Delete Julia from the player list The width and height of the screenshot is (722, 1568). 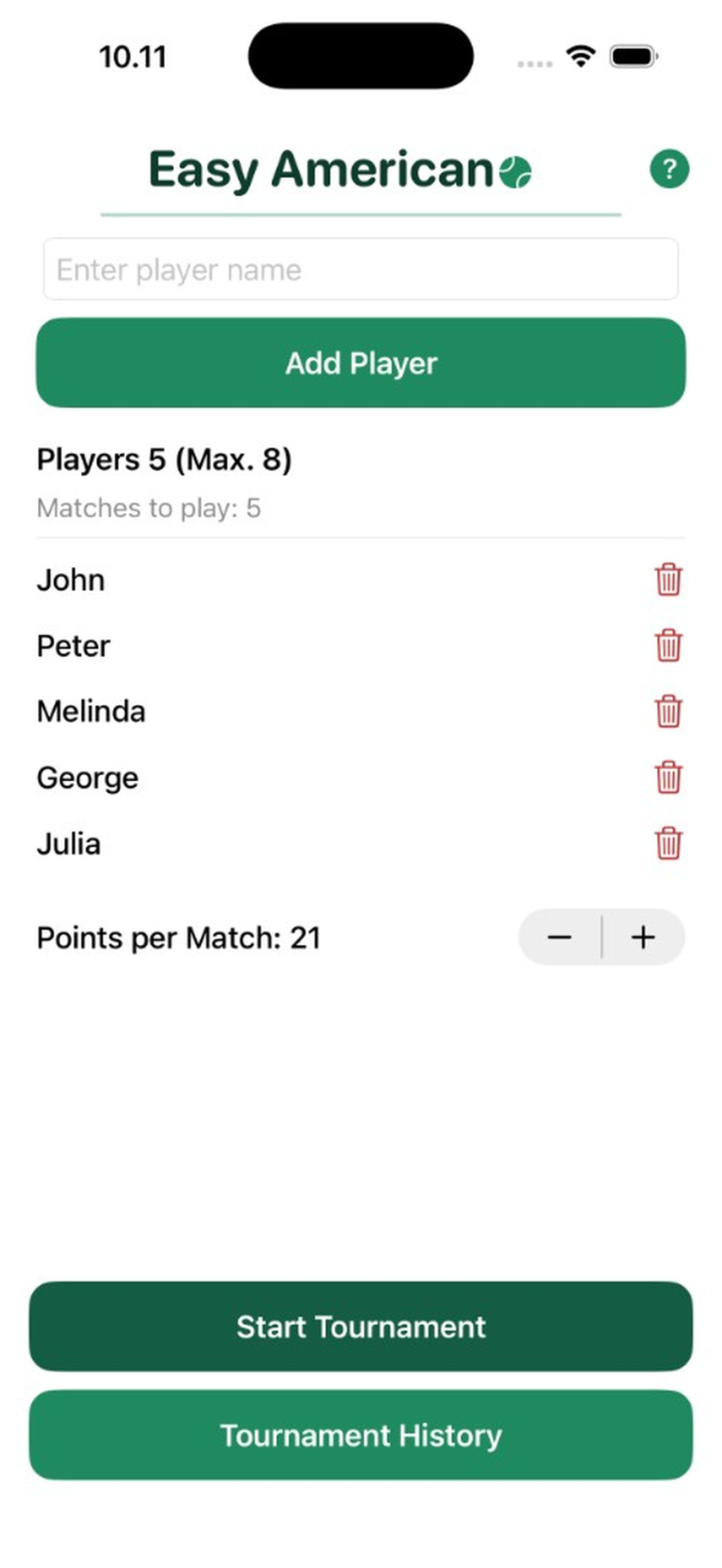click(x=668, y=843)
